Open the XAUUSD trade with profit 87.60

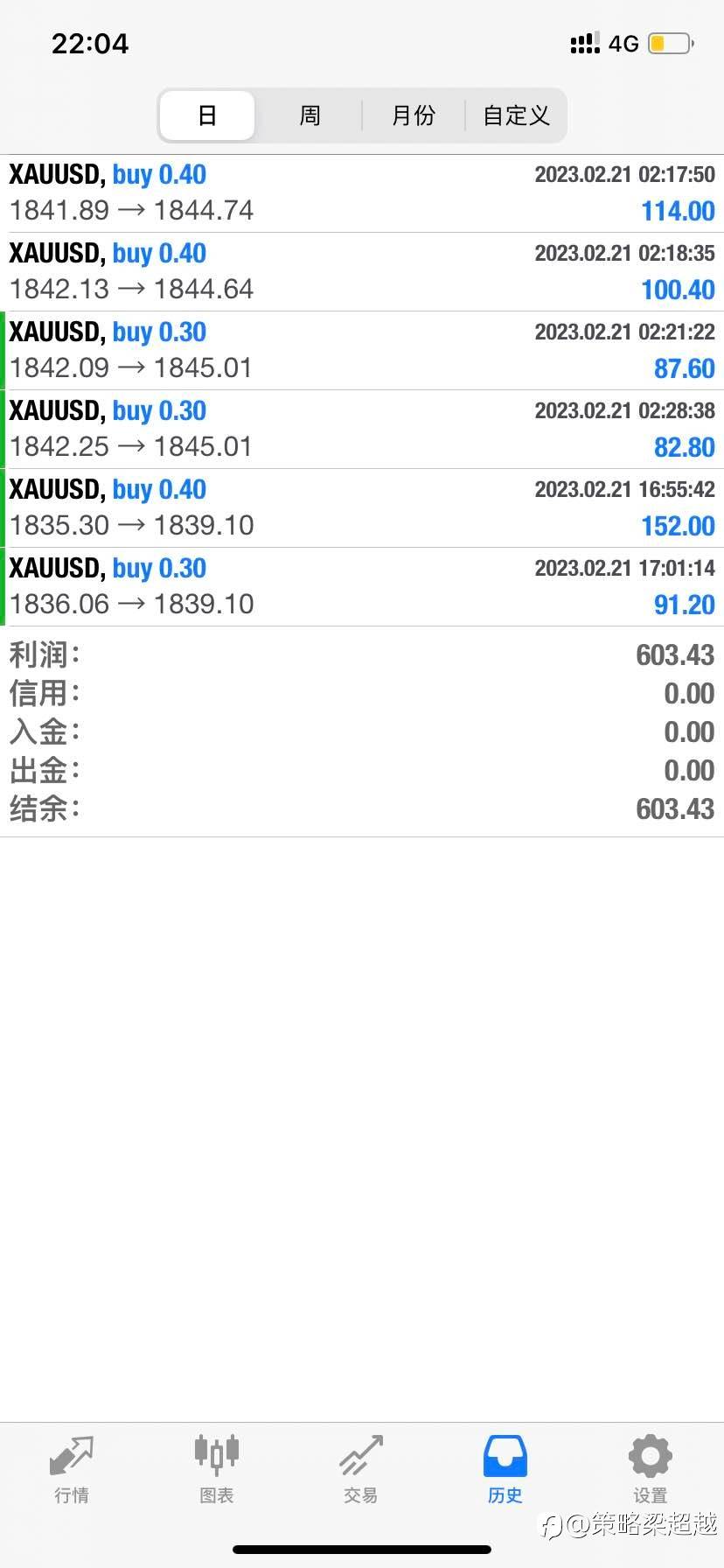[x=362, y=351]
